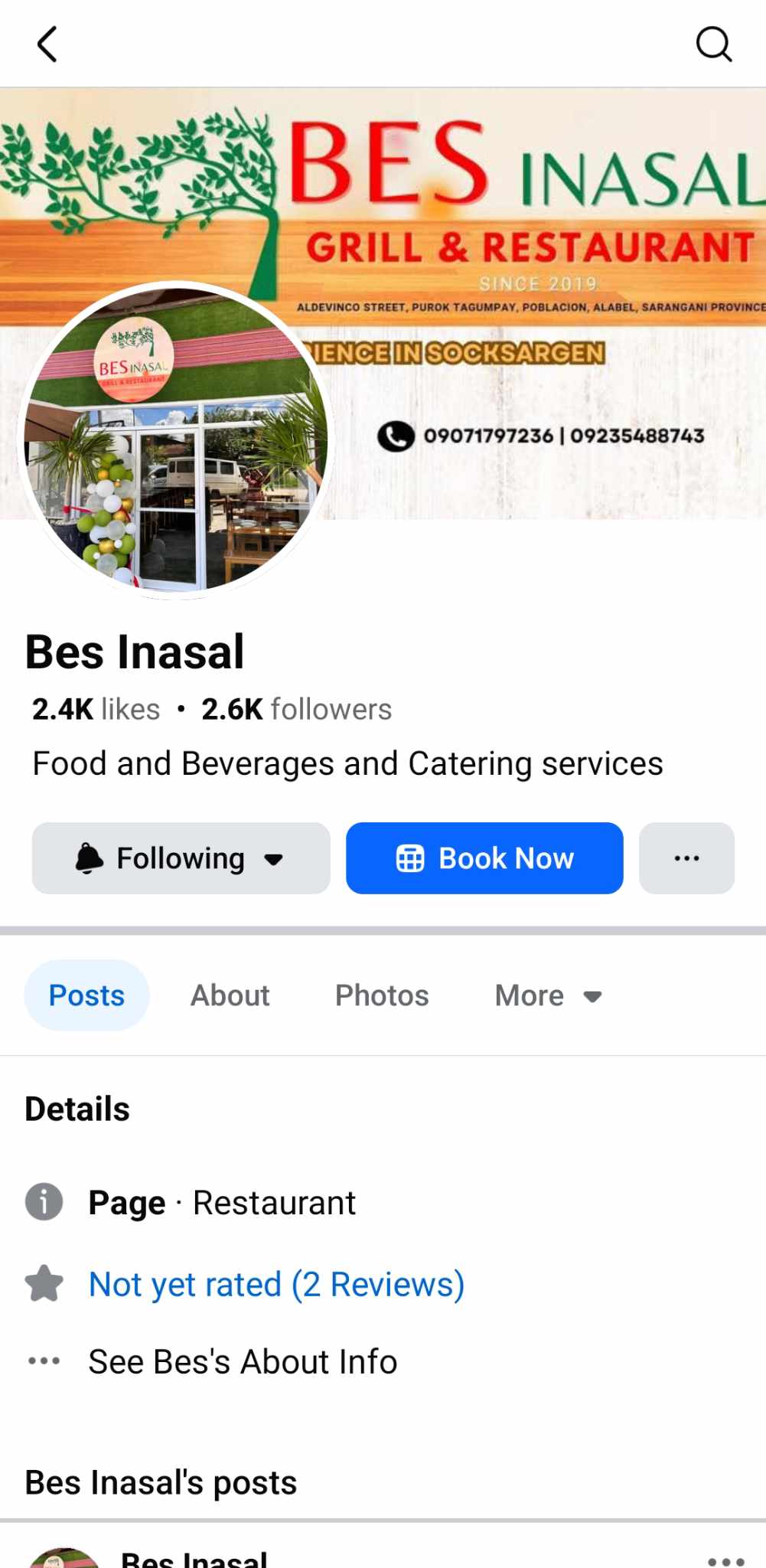Open Not yet rated (2 Reviews) link

276,1284
